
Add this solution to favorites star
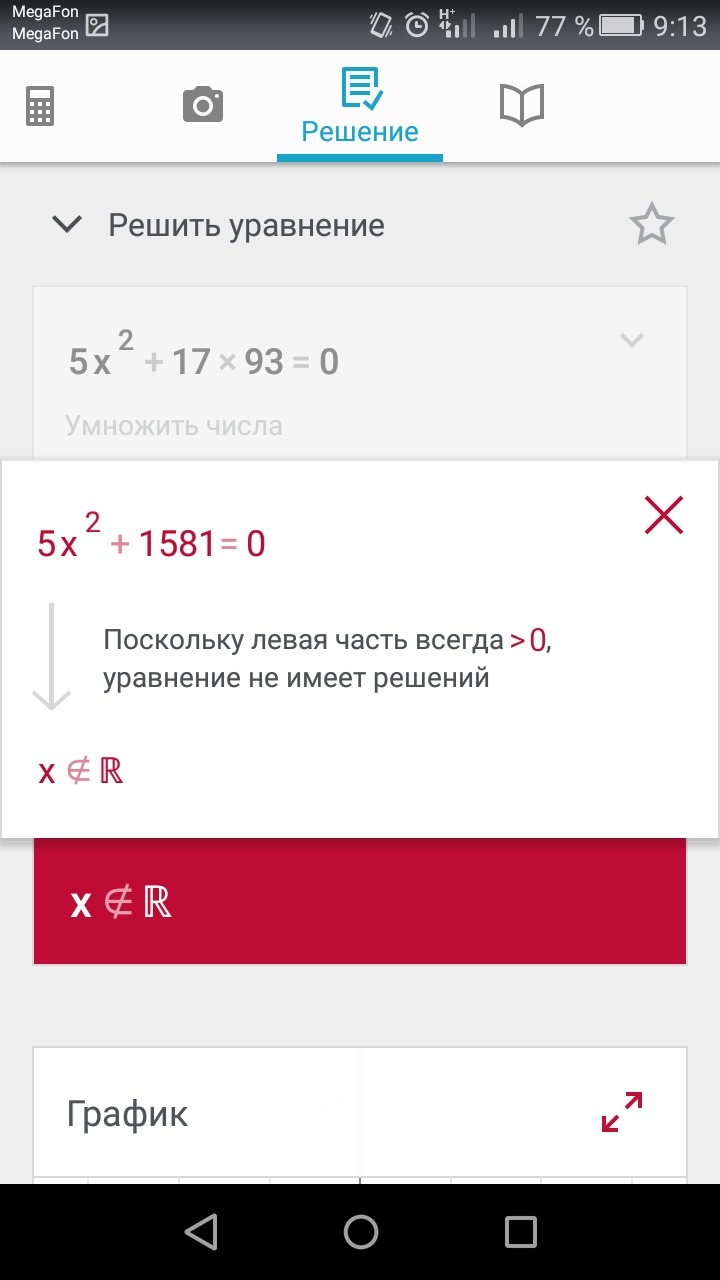pyautogui.click(x=652, y=225)
